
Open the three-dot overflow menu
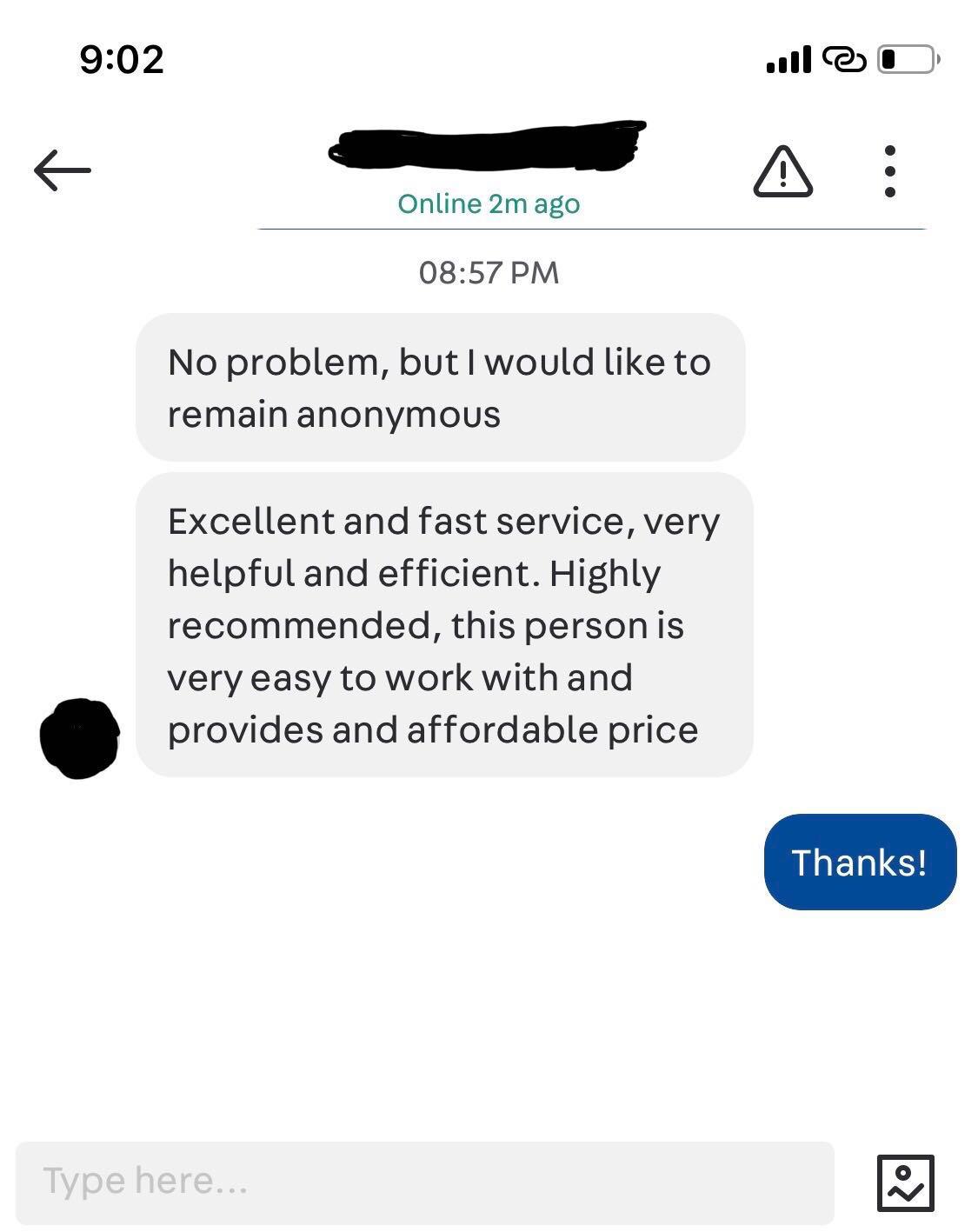point(889,171)
